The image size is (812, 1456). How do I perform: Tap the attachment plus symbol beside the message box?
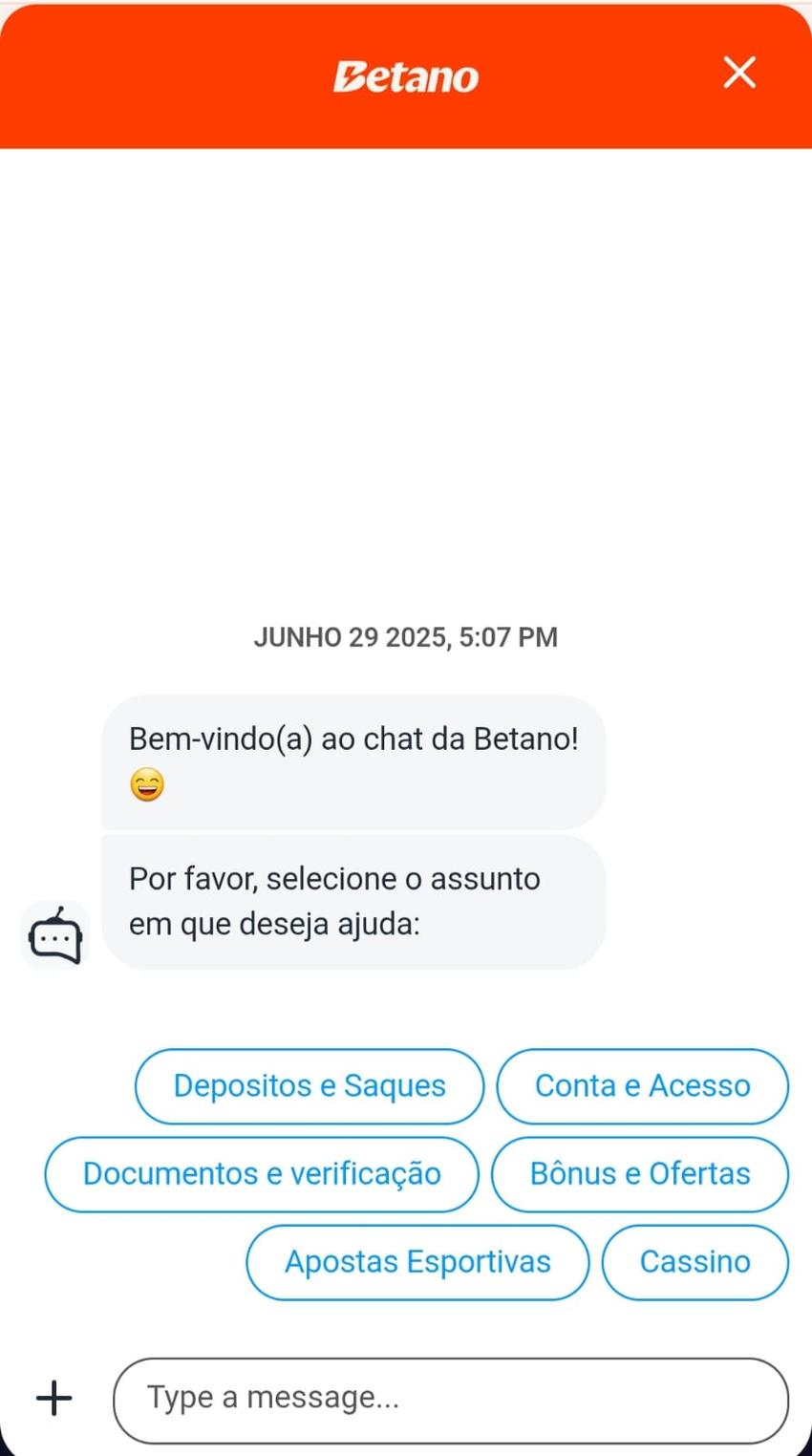point(54,1397)
